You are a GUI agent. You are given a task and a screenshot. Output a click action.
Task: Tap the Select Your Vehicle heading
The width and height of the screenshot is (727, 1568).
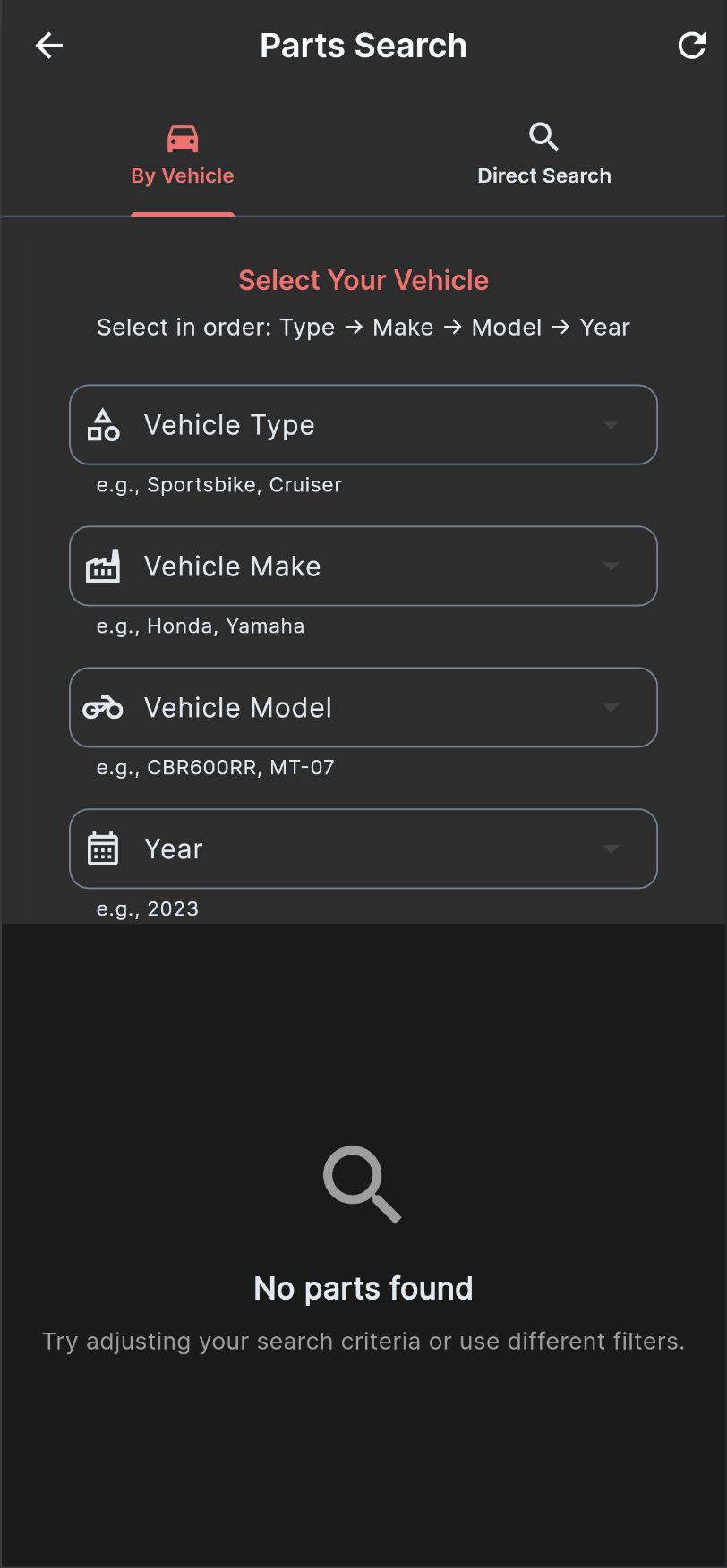coord(363,280)
